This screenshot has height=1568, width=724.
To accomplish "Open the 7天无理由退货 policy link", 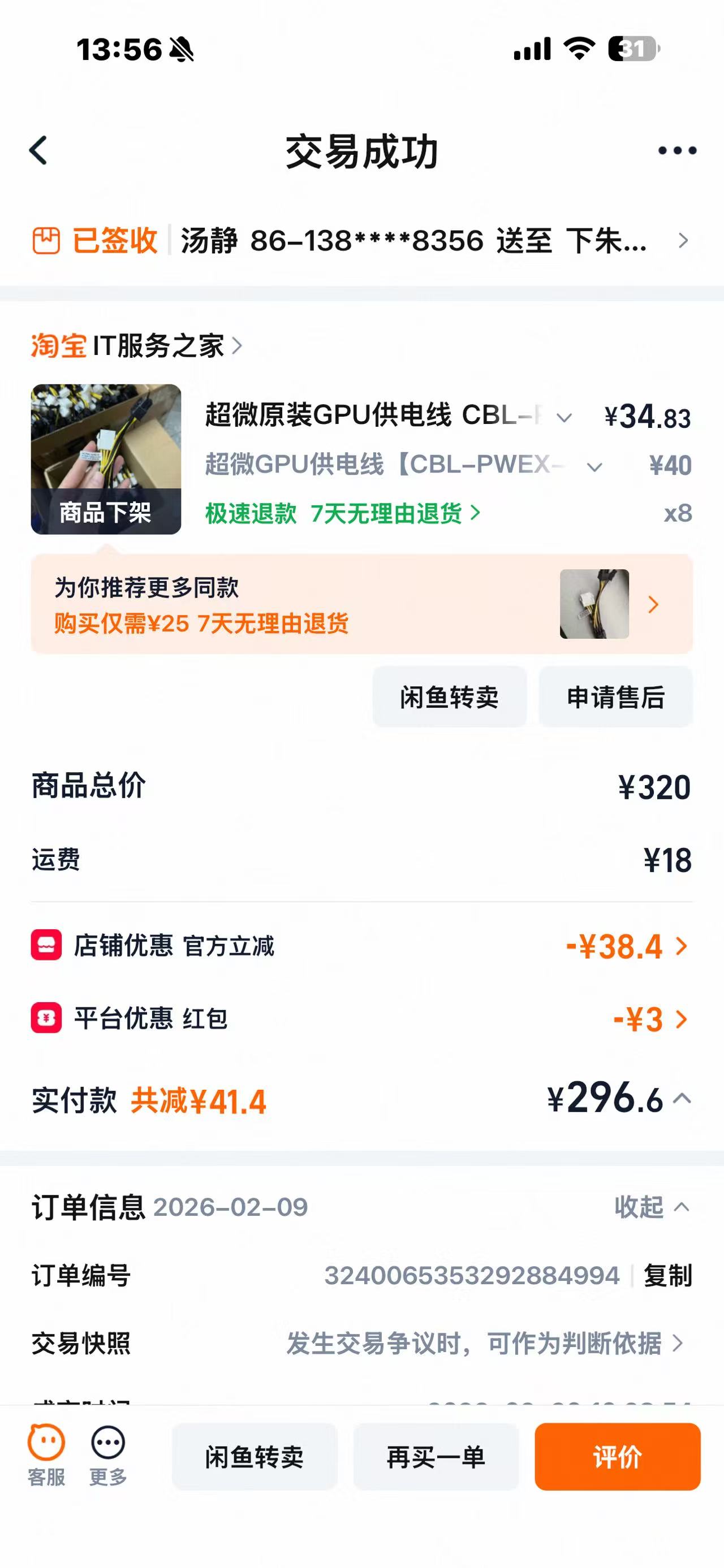I will click(x=395, y=514).
